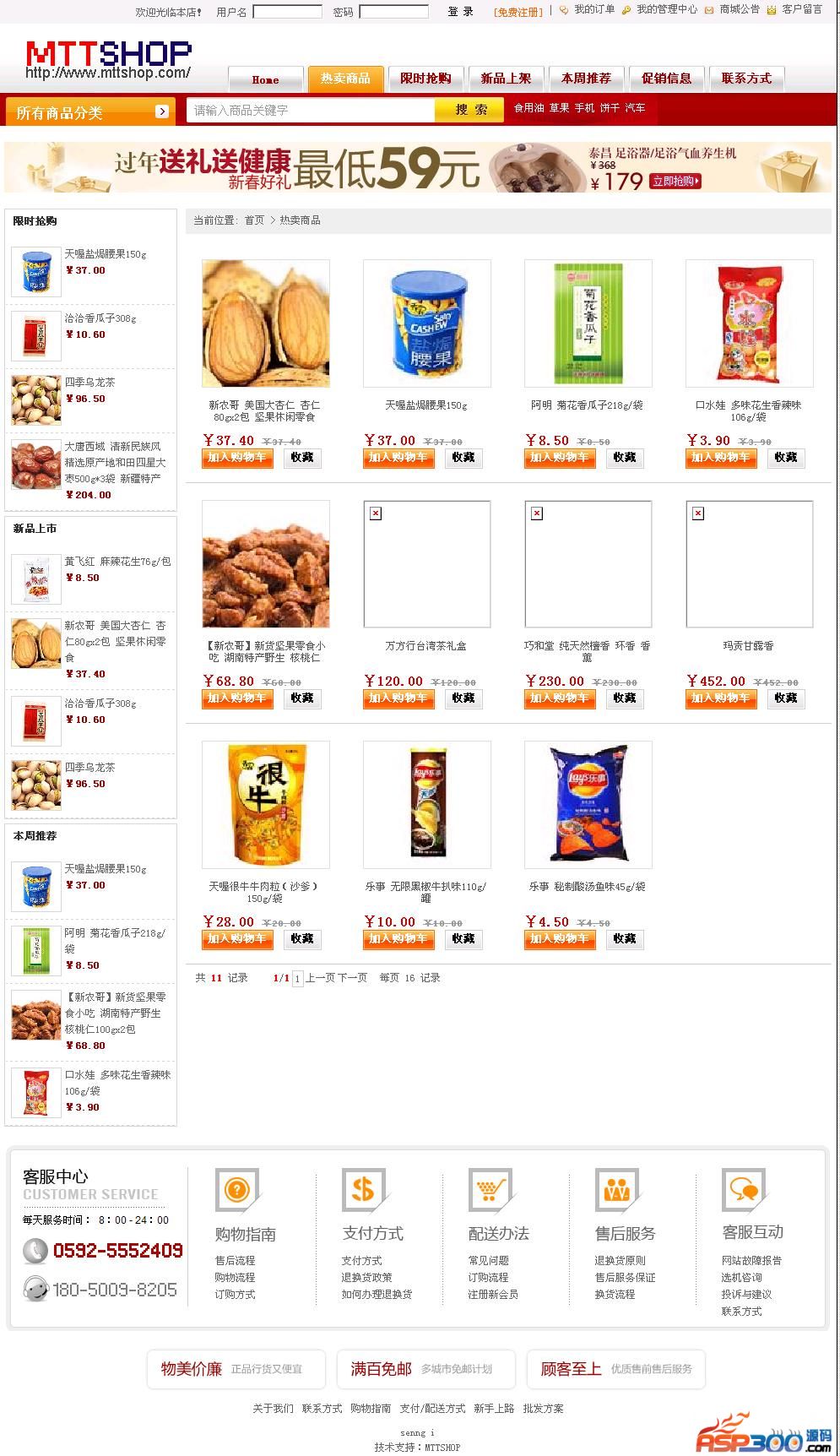Add 阿明 菊花香瓜子 to favorites with 收藏
Image resolution: width=840 pixels, height=1456 pixels.
624,457
